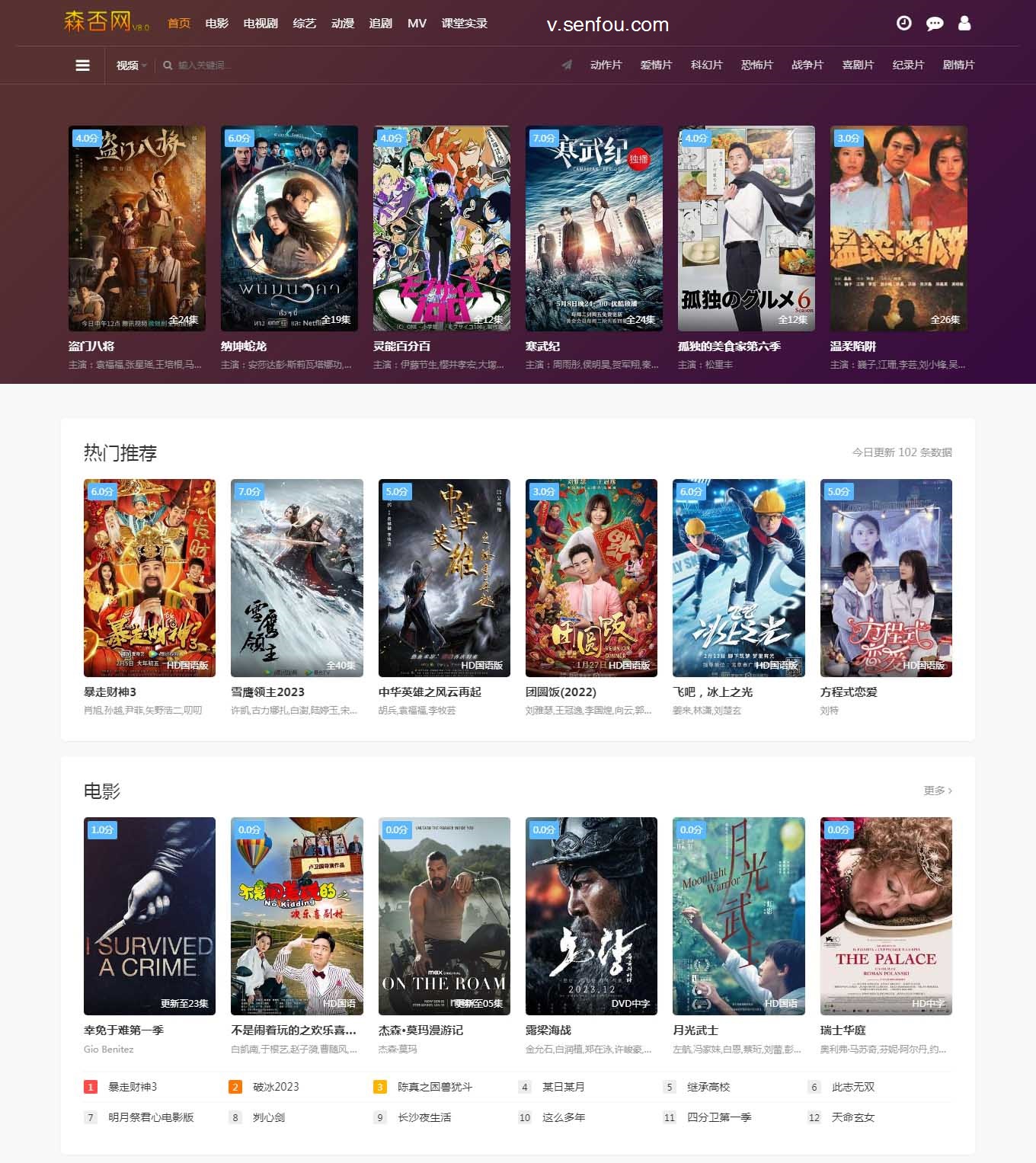The width and height of the screenshot is (1036, 1163).
Task: Open the hamburger menu
Action: tap(83, 65)
